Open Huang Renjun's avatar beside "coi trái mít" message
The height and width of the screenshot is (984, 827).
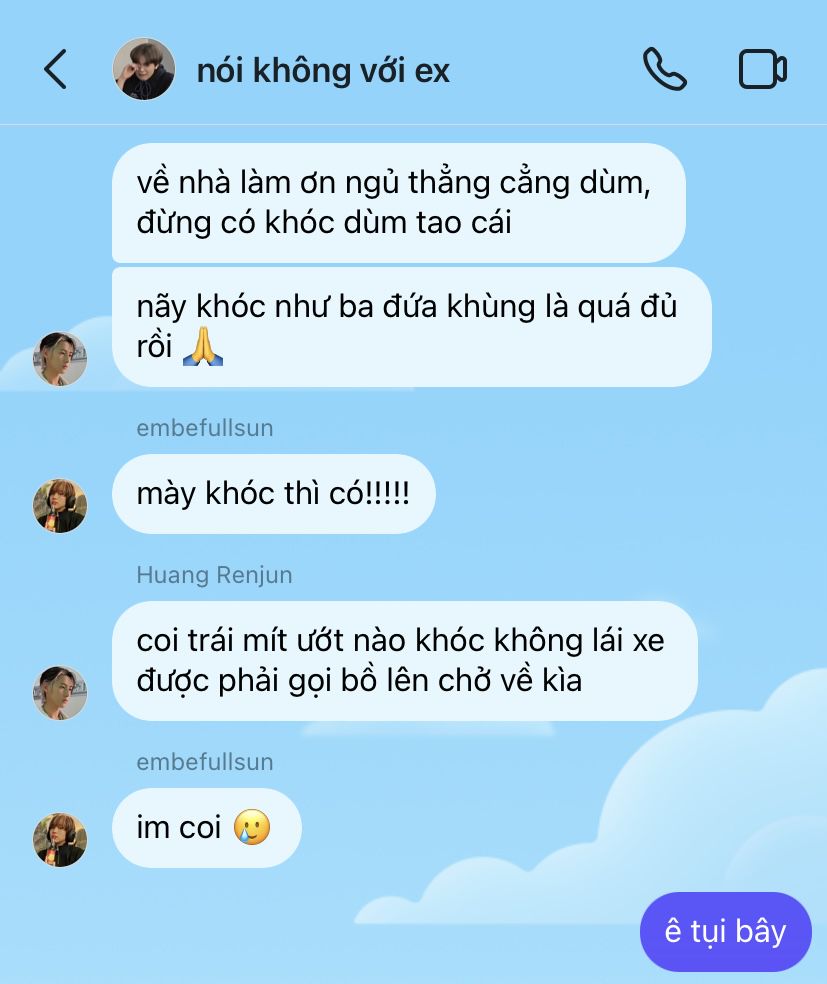point(60,693)
